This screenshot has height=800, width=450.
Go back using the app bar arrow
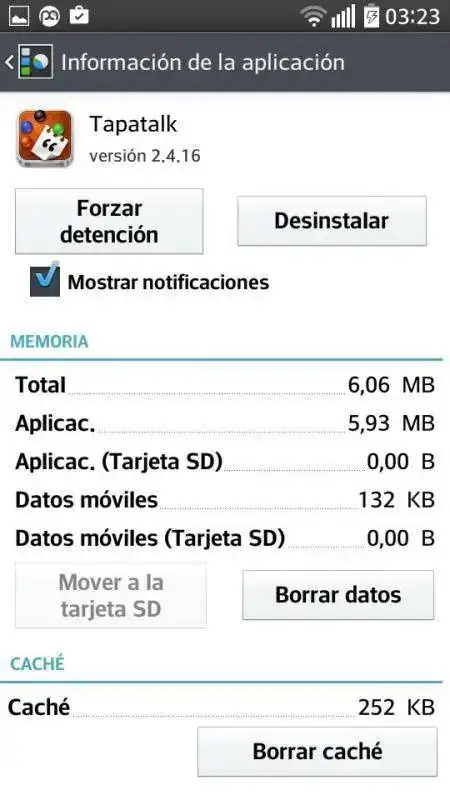point(9,62)
